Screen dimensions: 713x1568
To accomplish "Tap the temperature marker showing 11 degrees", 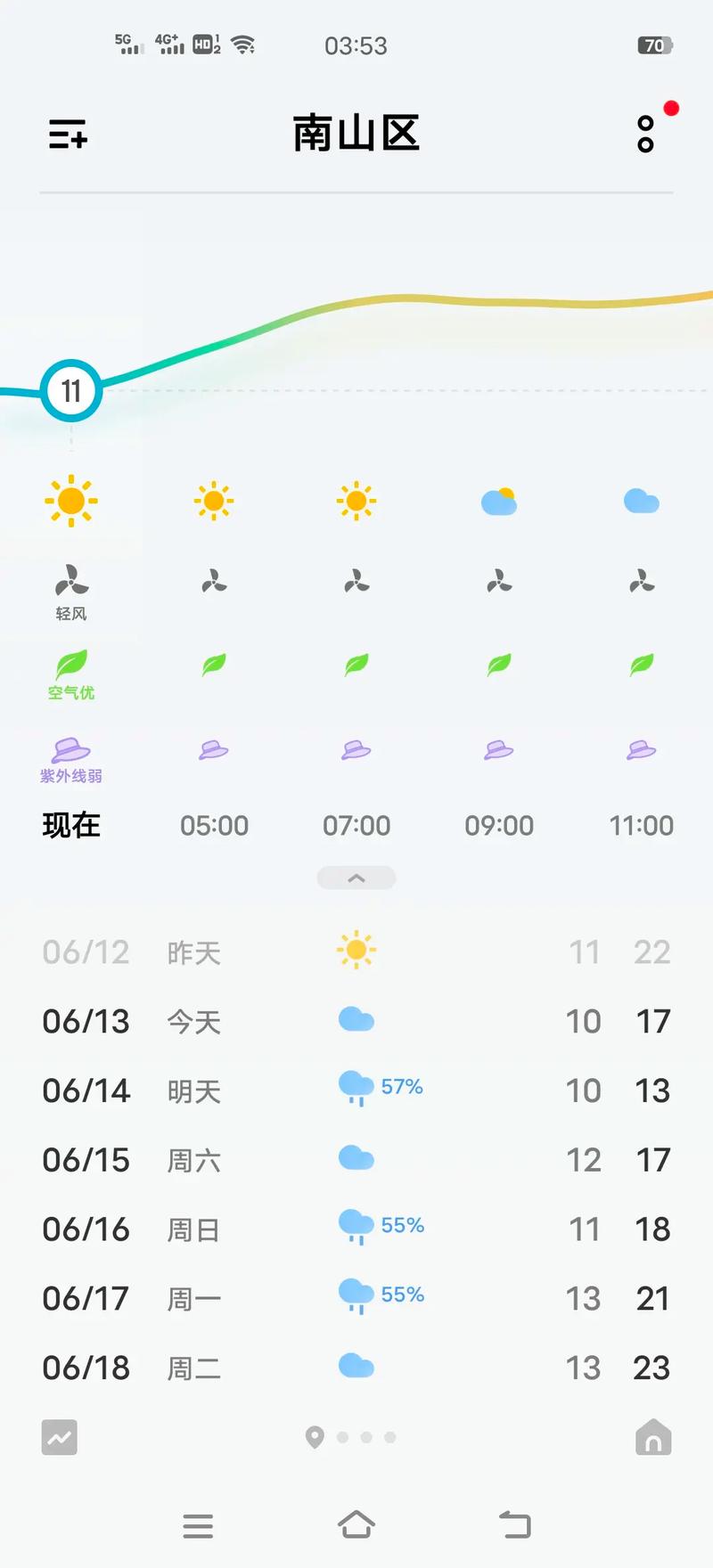I will [x=70, y=390].
